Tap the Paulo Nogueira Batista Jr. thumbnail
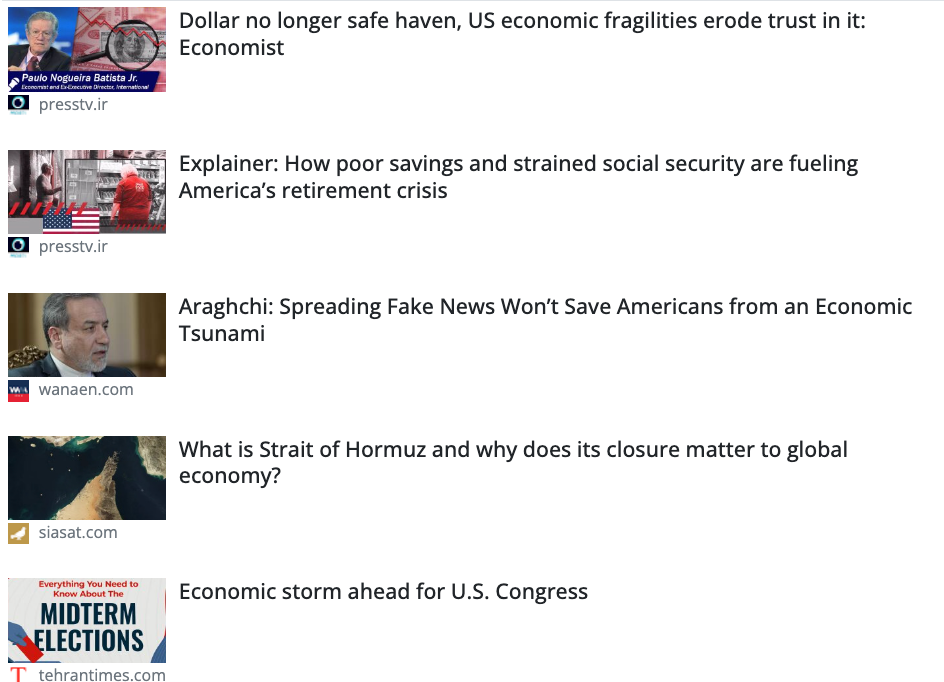This screenshot has width=944, height=682. (x=87, y=50)
